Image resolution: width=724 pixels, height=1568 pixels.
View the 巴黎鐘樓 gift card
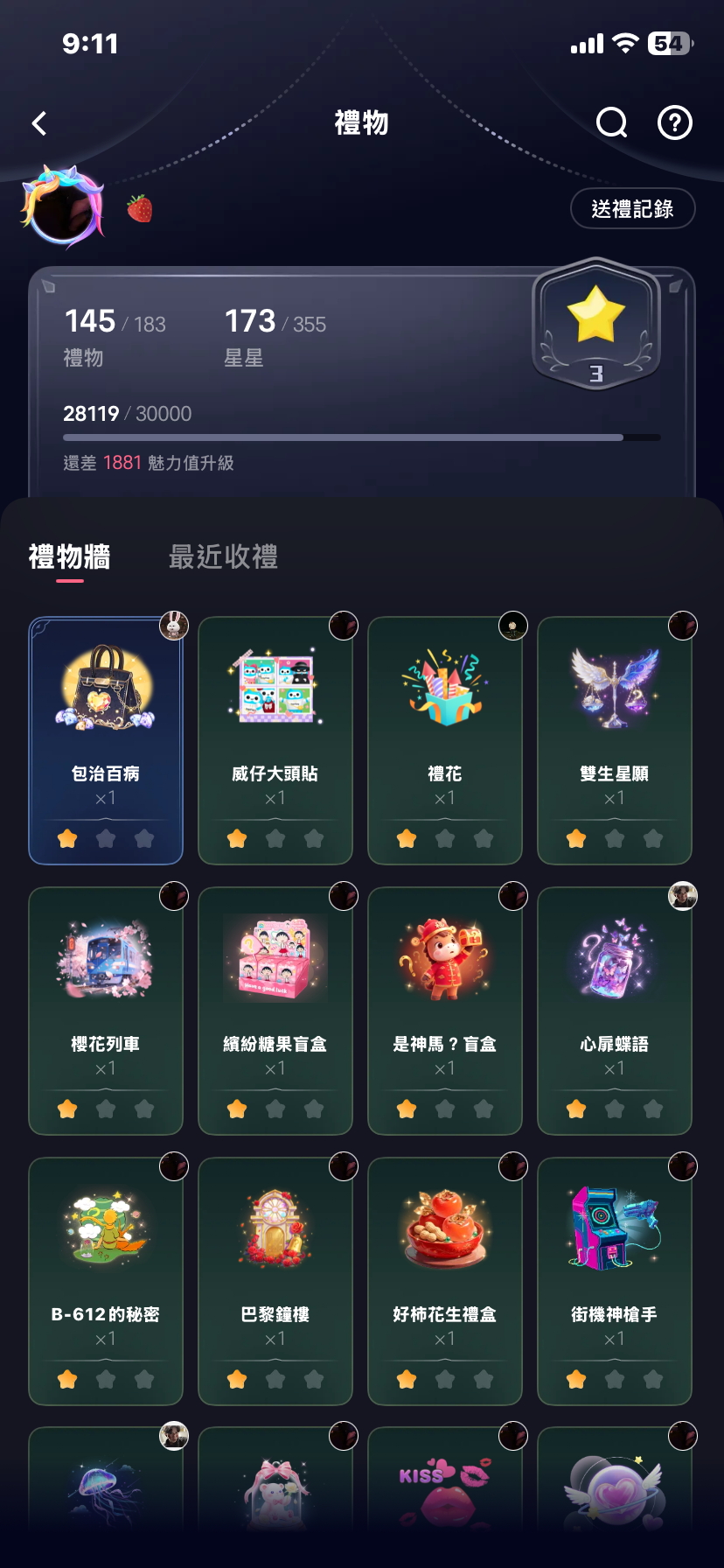pos(275,1281)
